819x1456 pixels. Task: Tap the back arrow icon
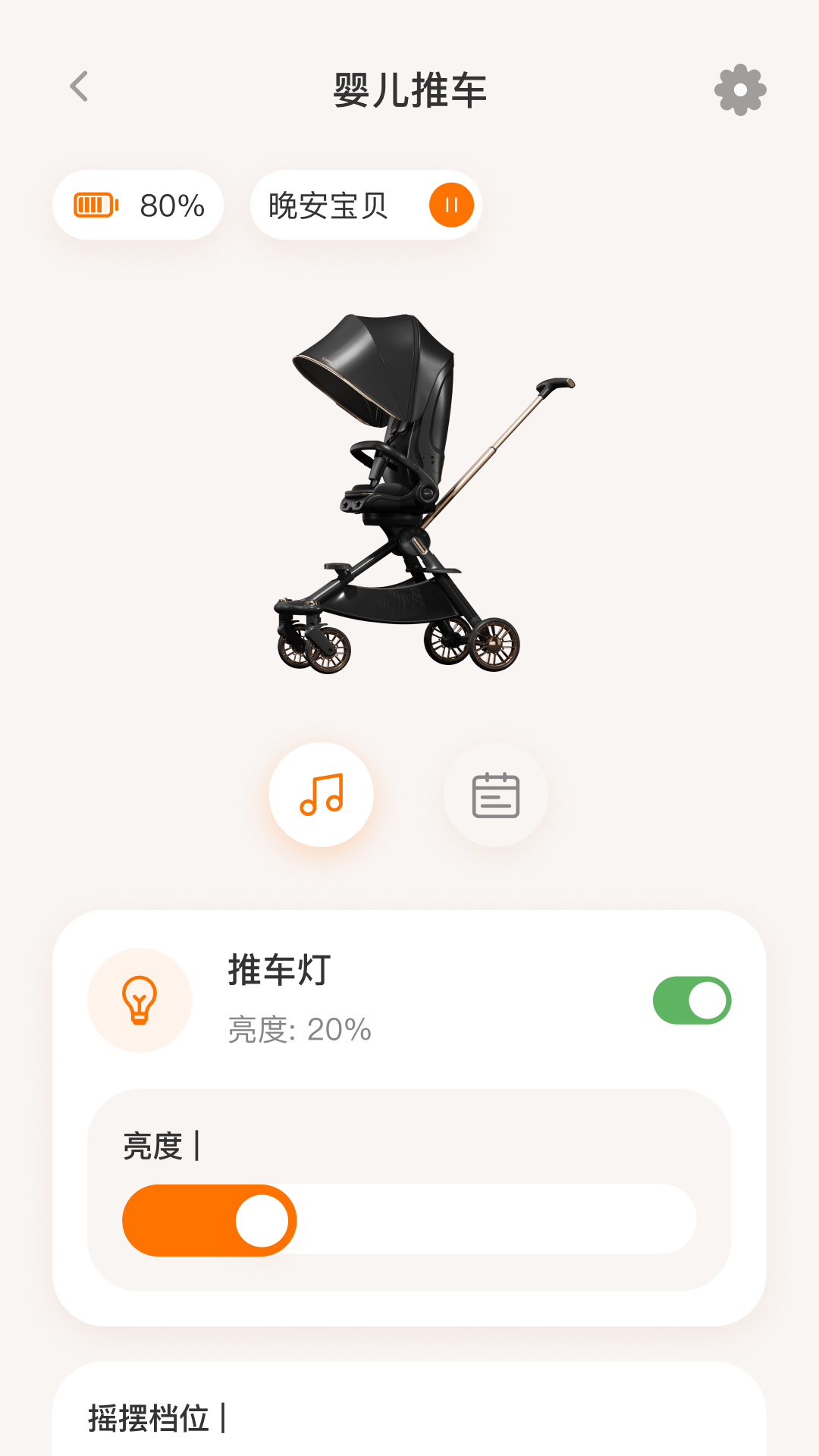pos(79,87)
